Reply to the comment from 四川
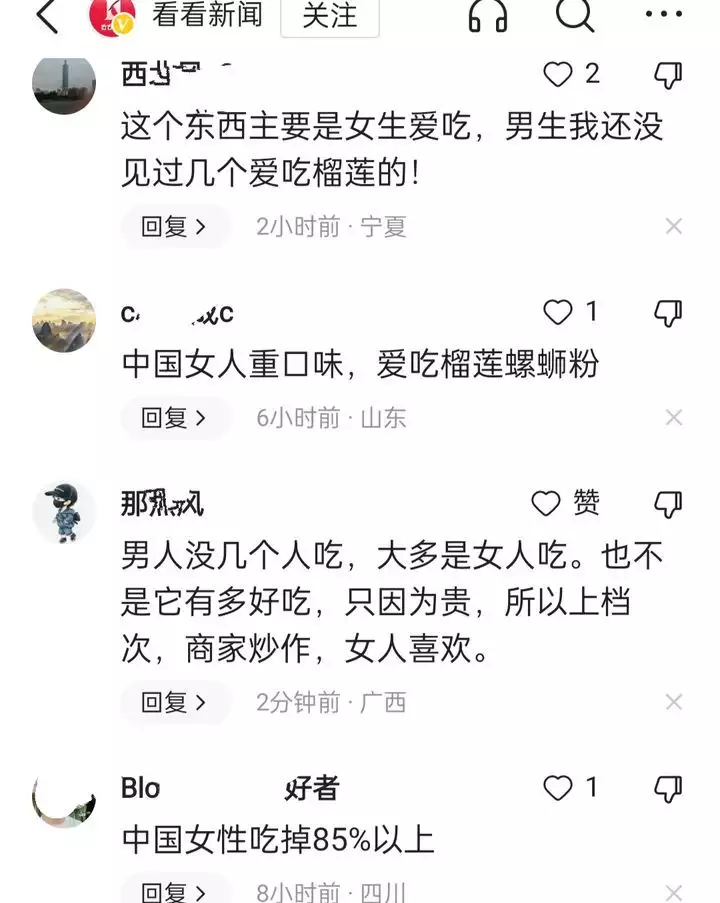Viewport: 720px width, 903px height. (174, 891)
